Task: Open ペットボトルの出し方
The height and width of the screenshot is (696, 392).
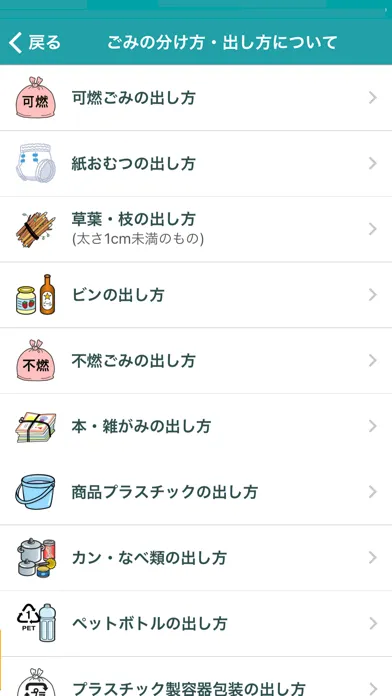Action: (x=196, y=624)
